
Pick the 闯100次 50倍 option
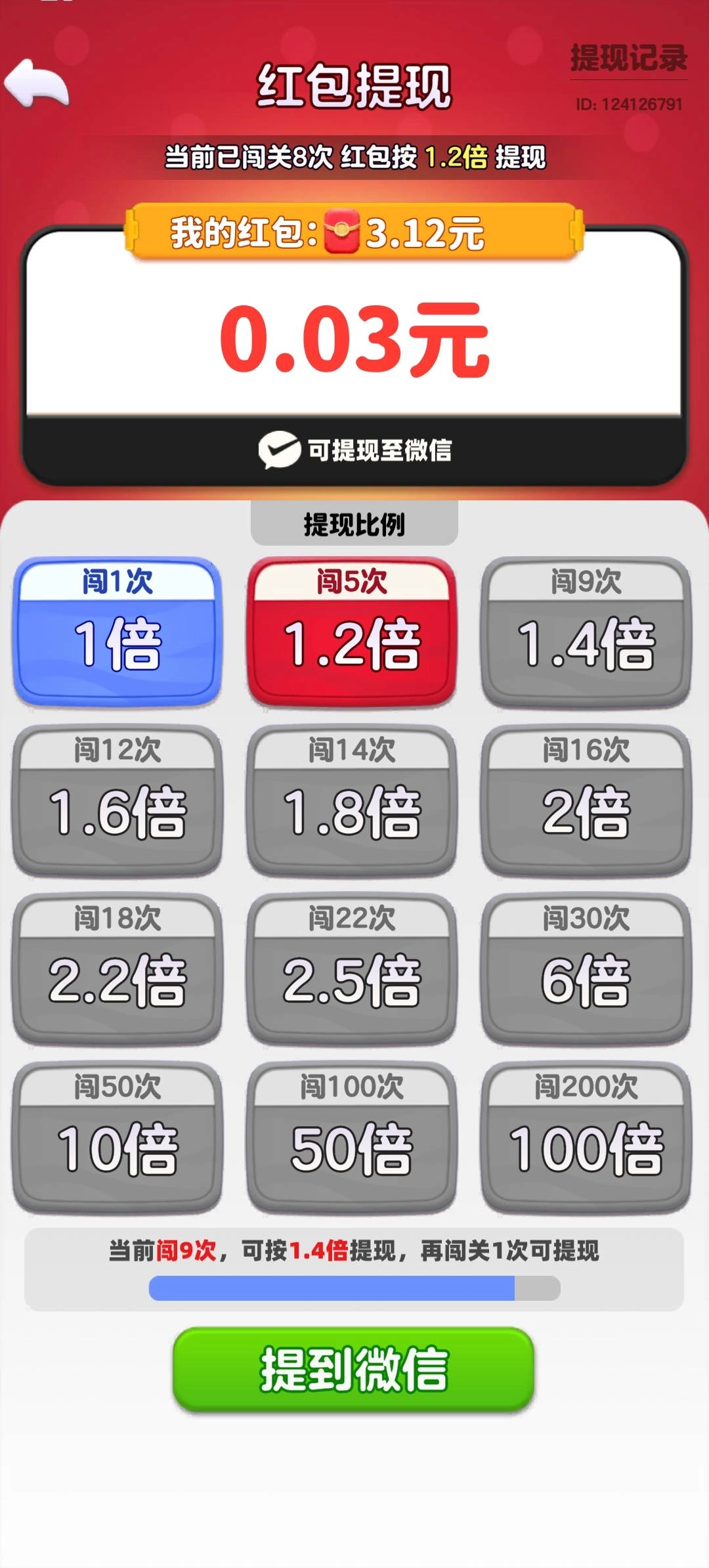[x=351, y=1137]
